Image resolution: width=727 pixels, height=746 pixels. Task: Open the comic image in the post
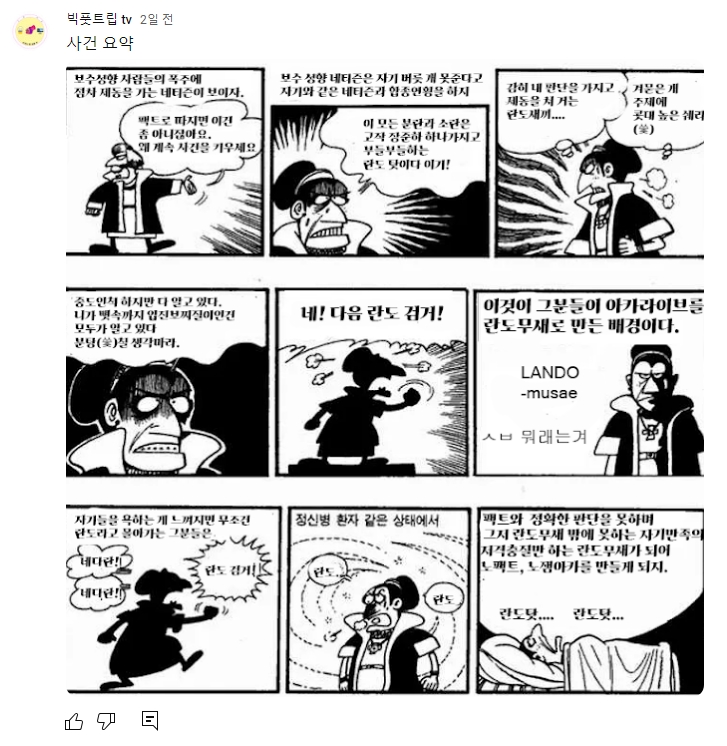(385, 380)
